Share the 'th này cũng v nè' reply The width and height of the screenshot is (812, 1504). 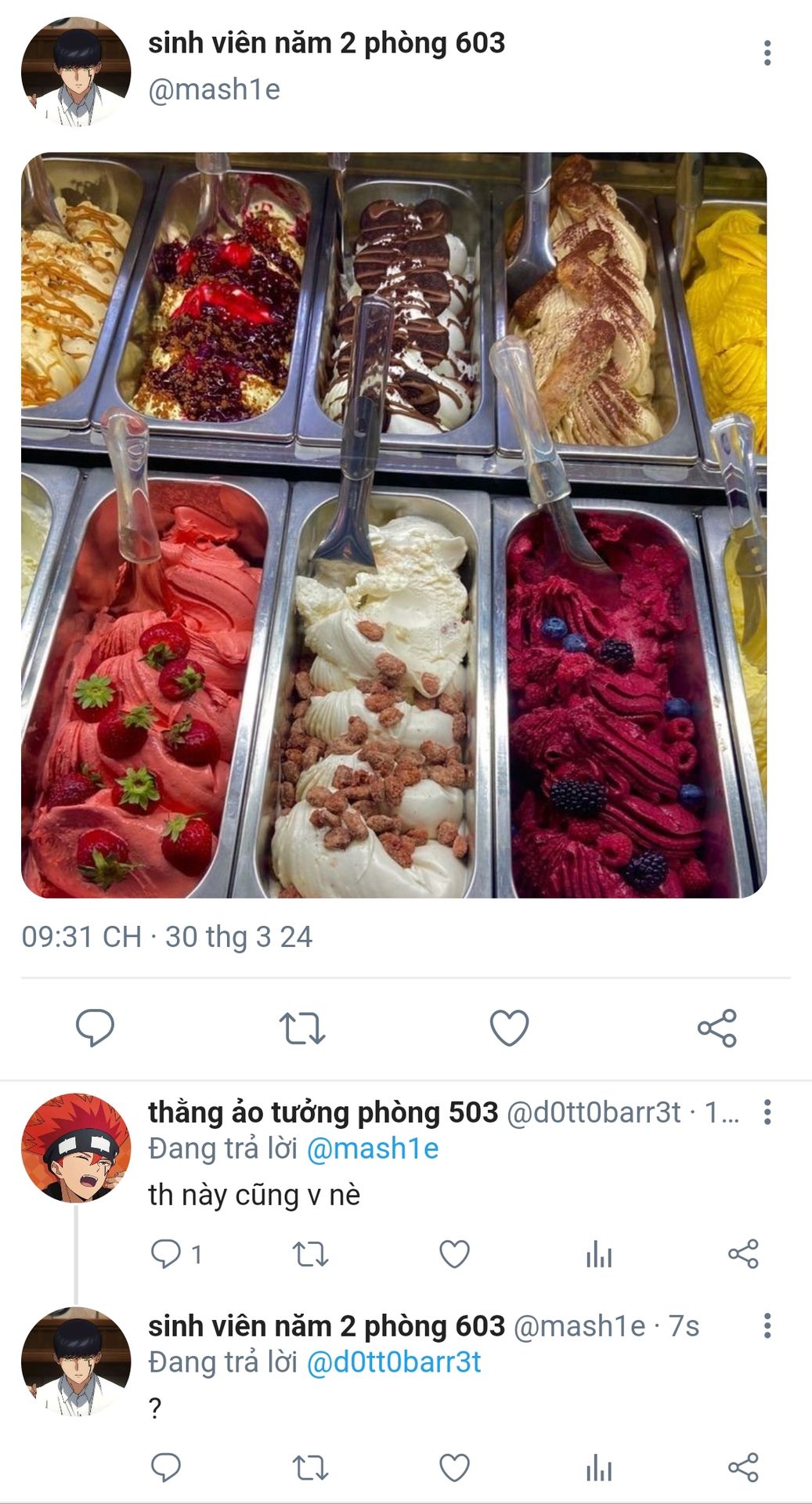tap(743, 1254)
